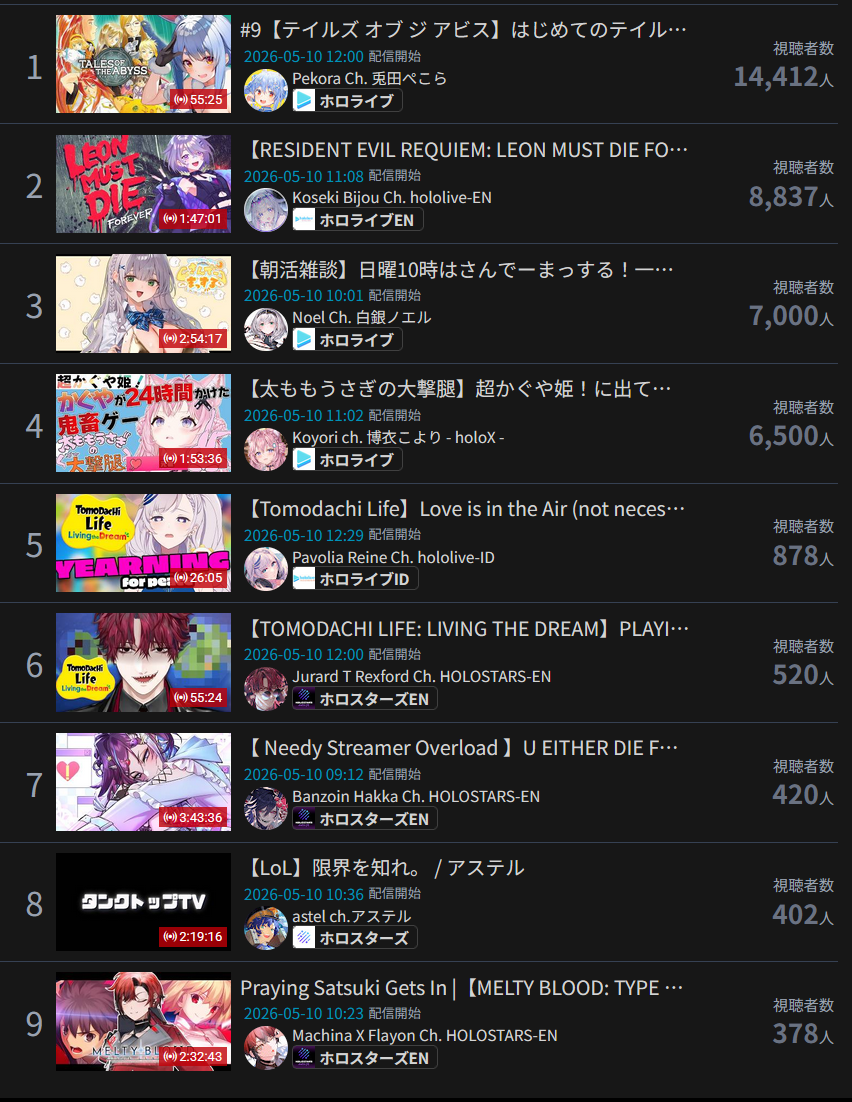Image resolution: width=852 pixels, height=1102 pixels.
Task: Open astel ch.アステル channel
Action: click(x=351, y=916)
